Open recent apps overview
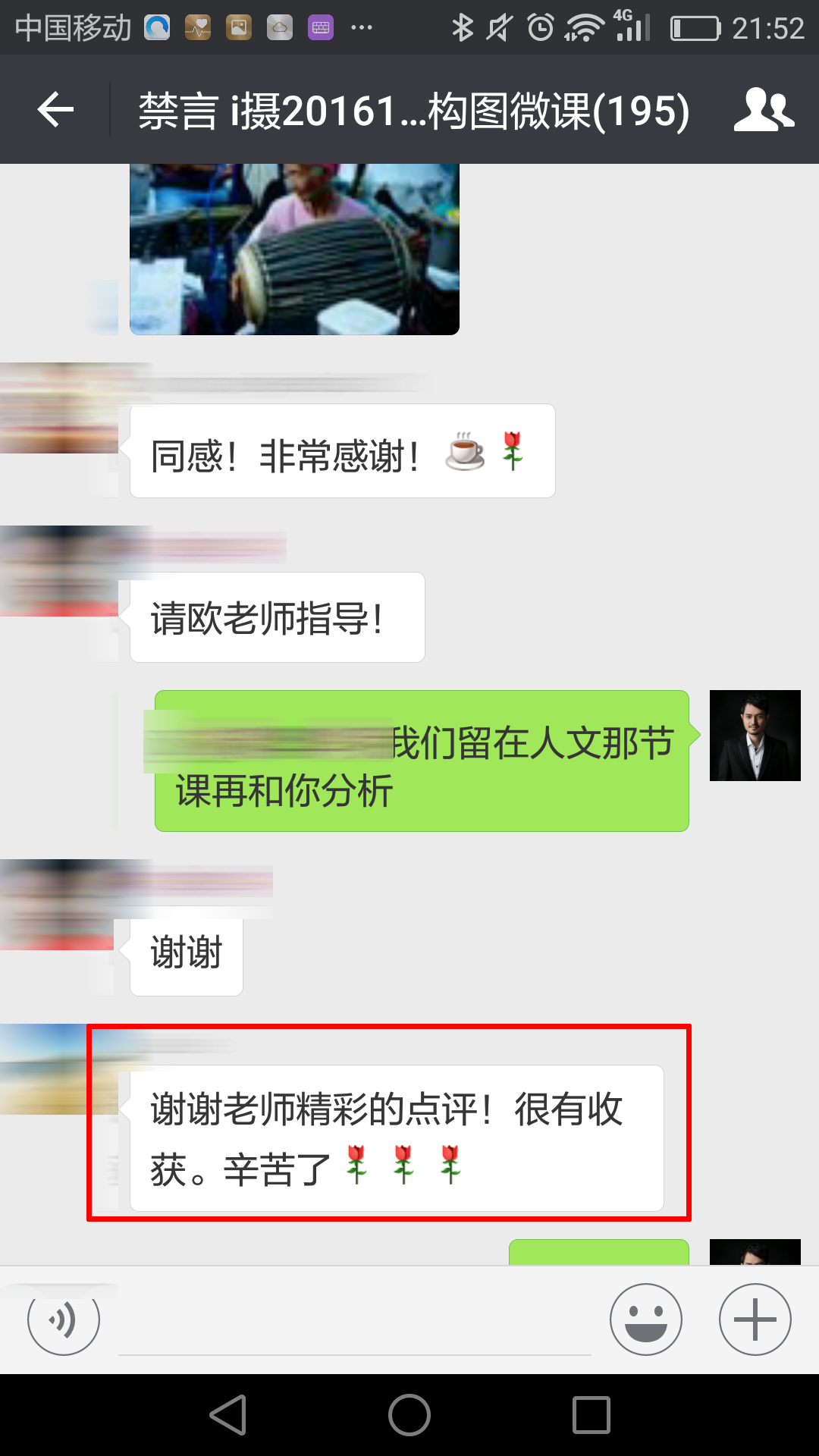819x1456 pixels. [x=591, y=1415]
